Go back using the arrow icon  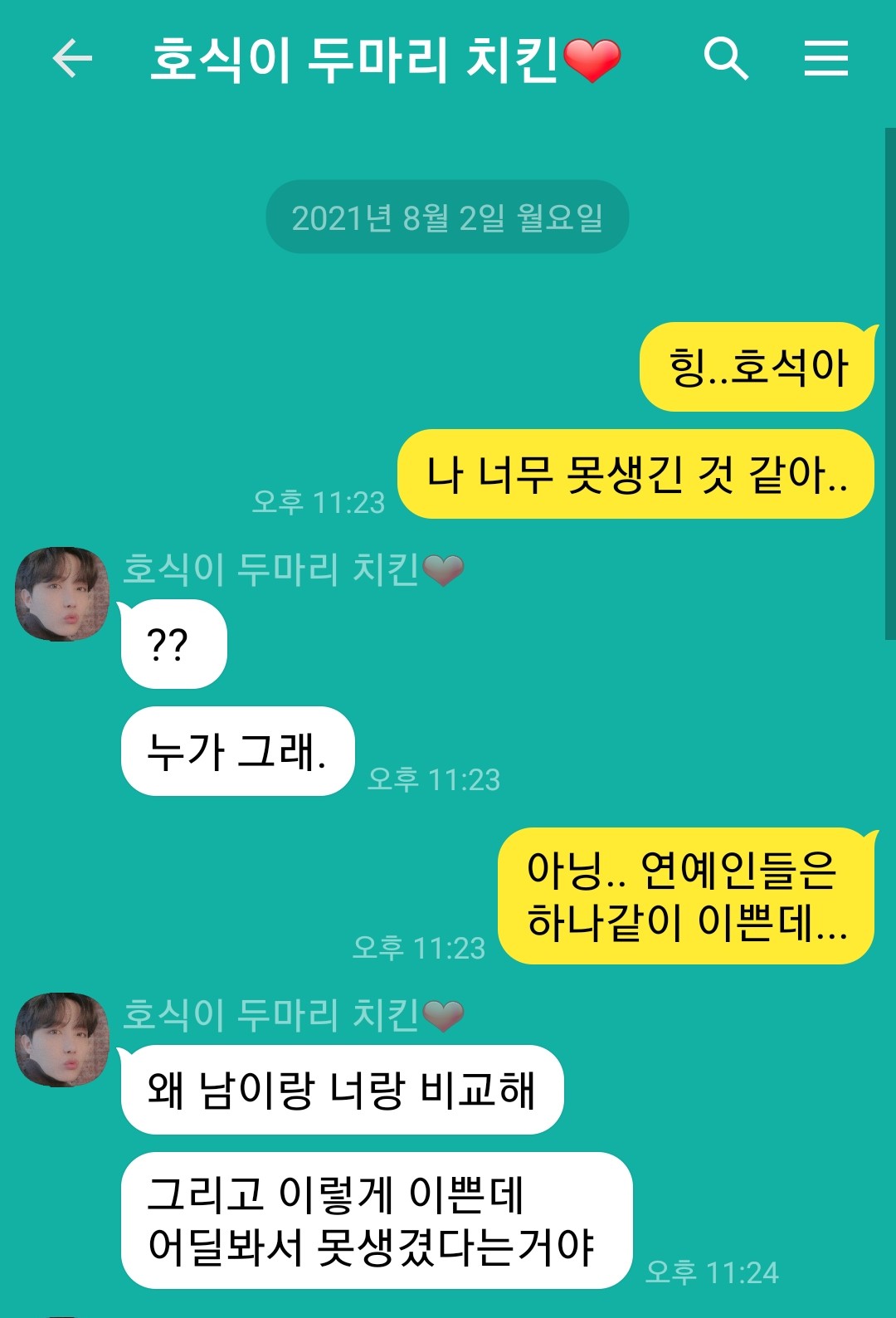point(72,59)
